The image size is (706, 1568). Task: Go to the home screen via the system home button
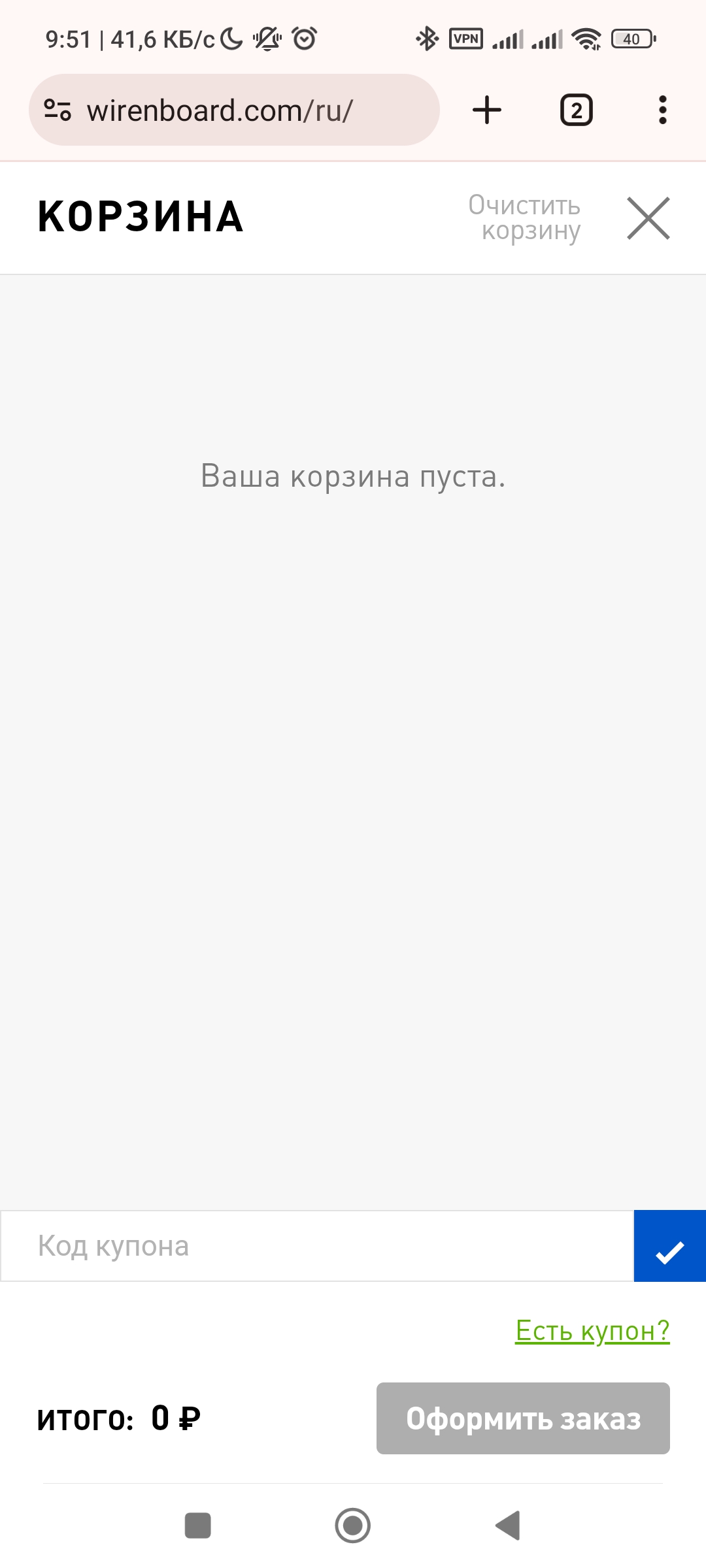(x=353, y=1526)
